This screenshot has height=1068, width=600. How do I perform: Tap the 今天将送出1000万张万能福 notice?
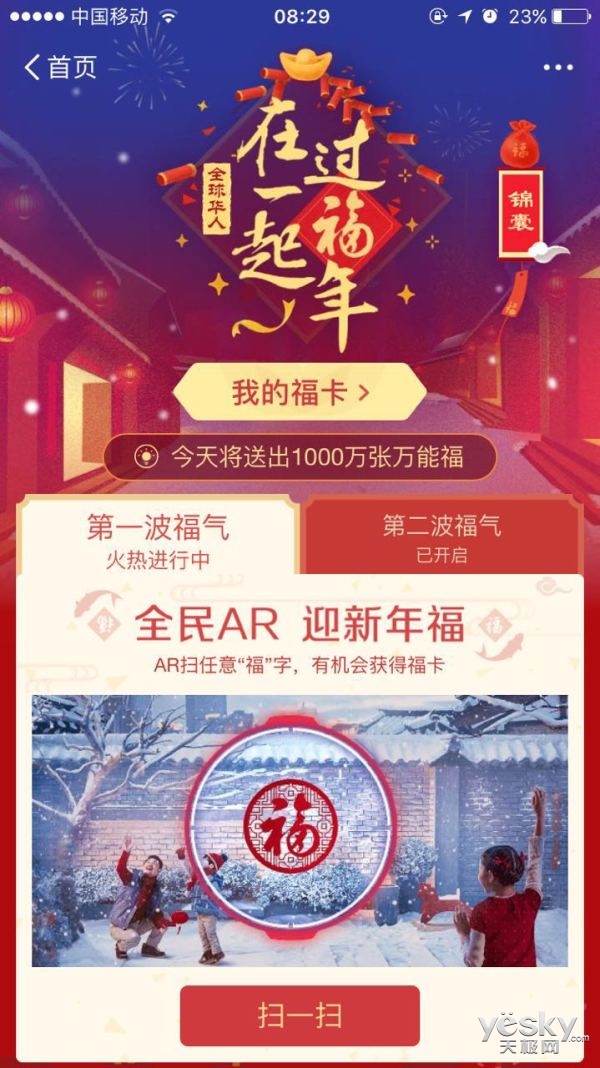(300, 457)
